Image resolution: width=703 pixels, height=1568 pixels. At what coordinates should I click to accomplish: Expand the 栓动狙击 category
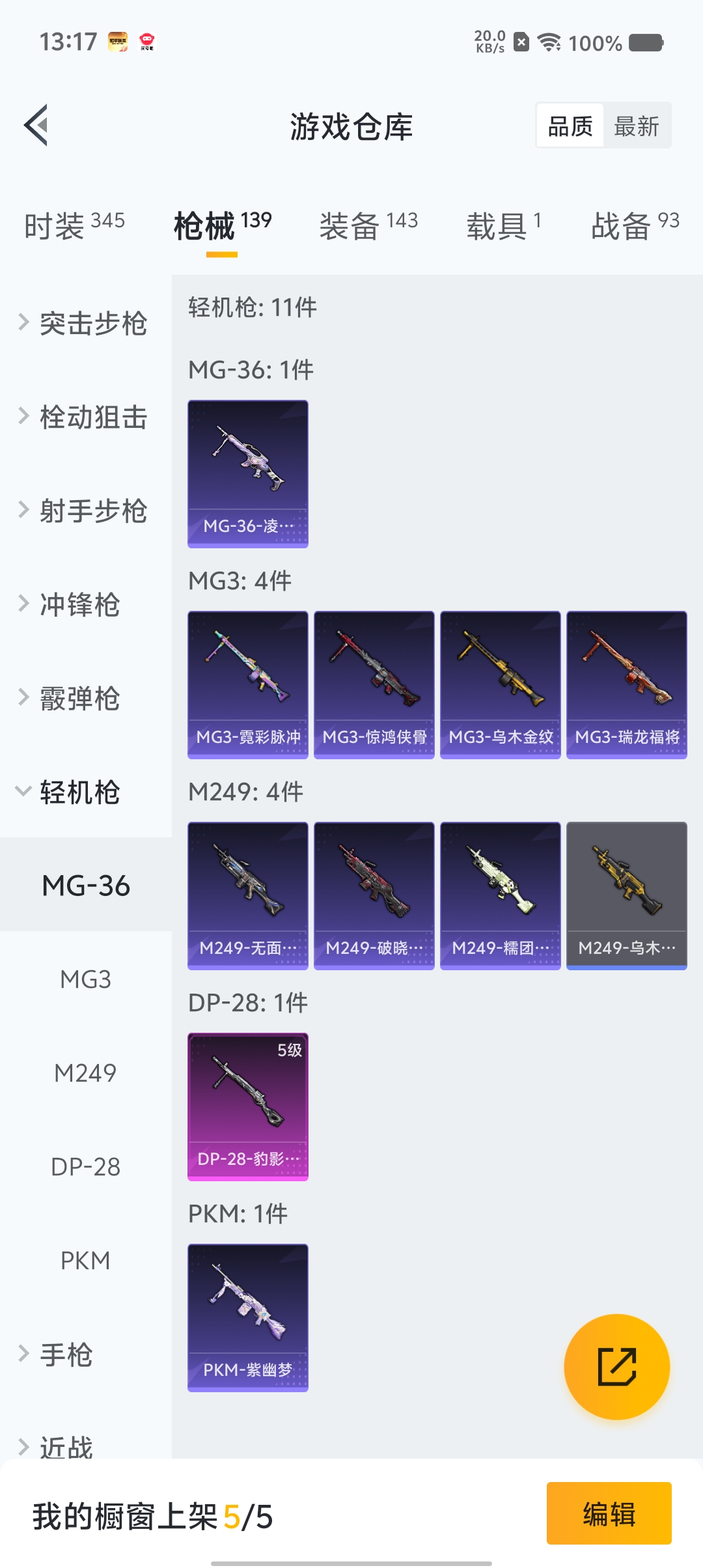point(85,417)
